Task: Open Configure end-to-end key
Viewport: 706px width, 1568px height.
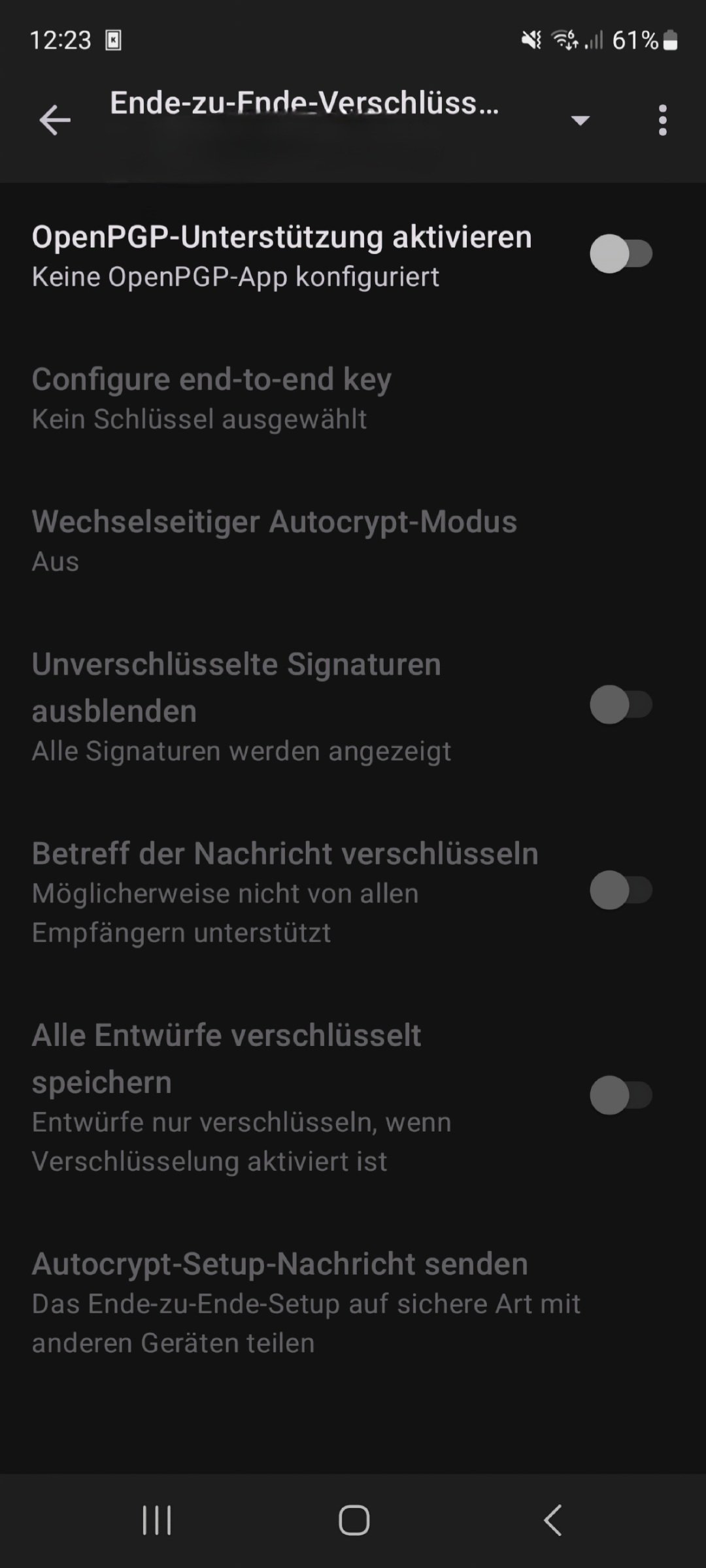Action: click(x=212, y=397)
